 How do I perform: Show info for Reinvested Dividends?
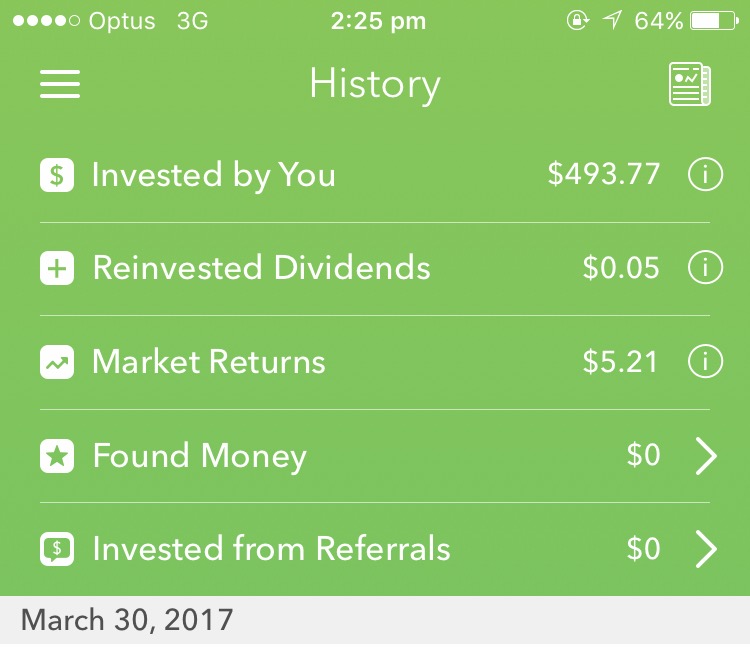[705, 268]
